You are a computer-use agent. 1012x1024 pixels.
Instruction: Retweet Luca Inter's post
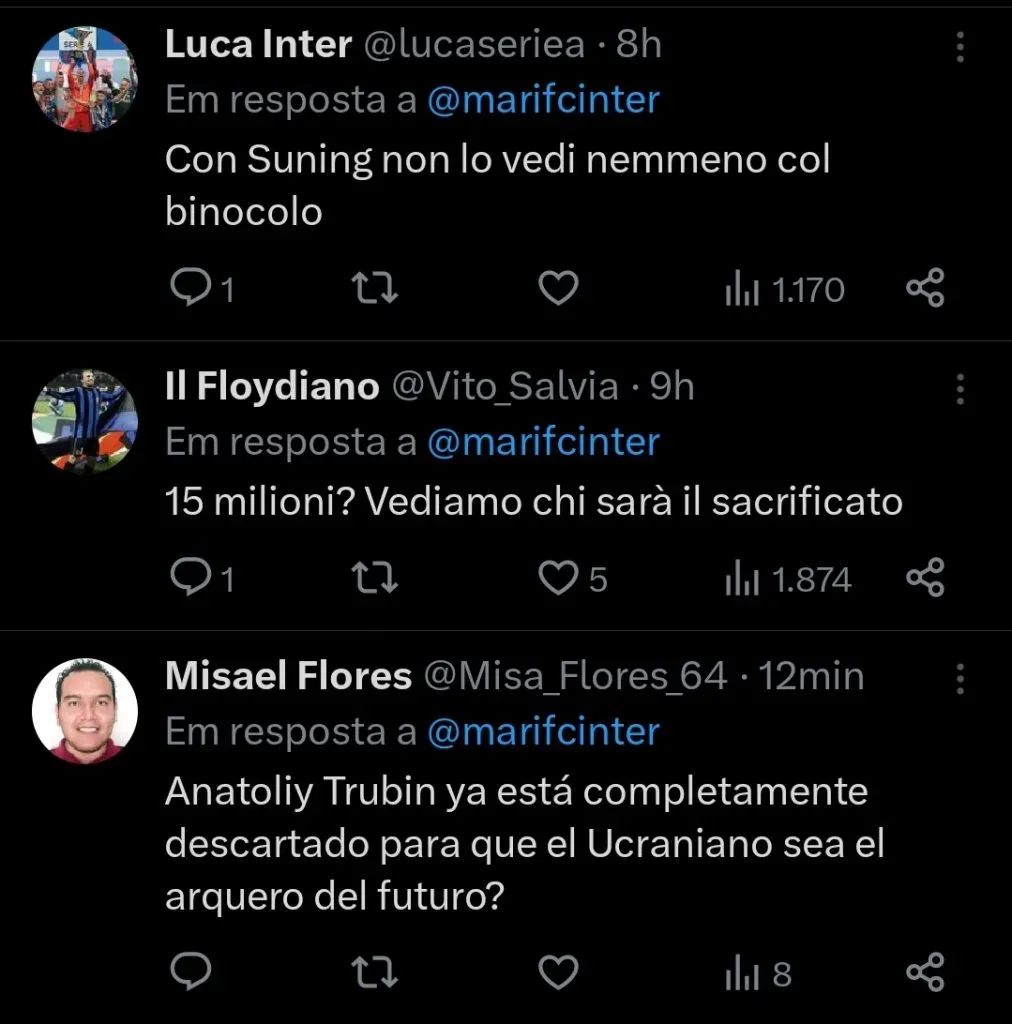coord(377,289)
